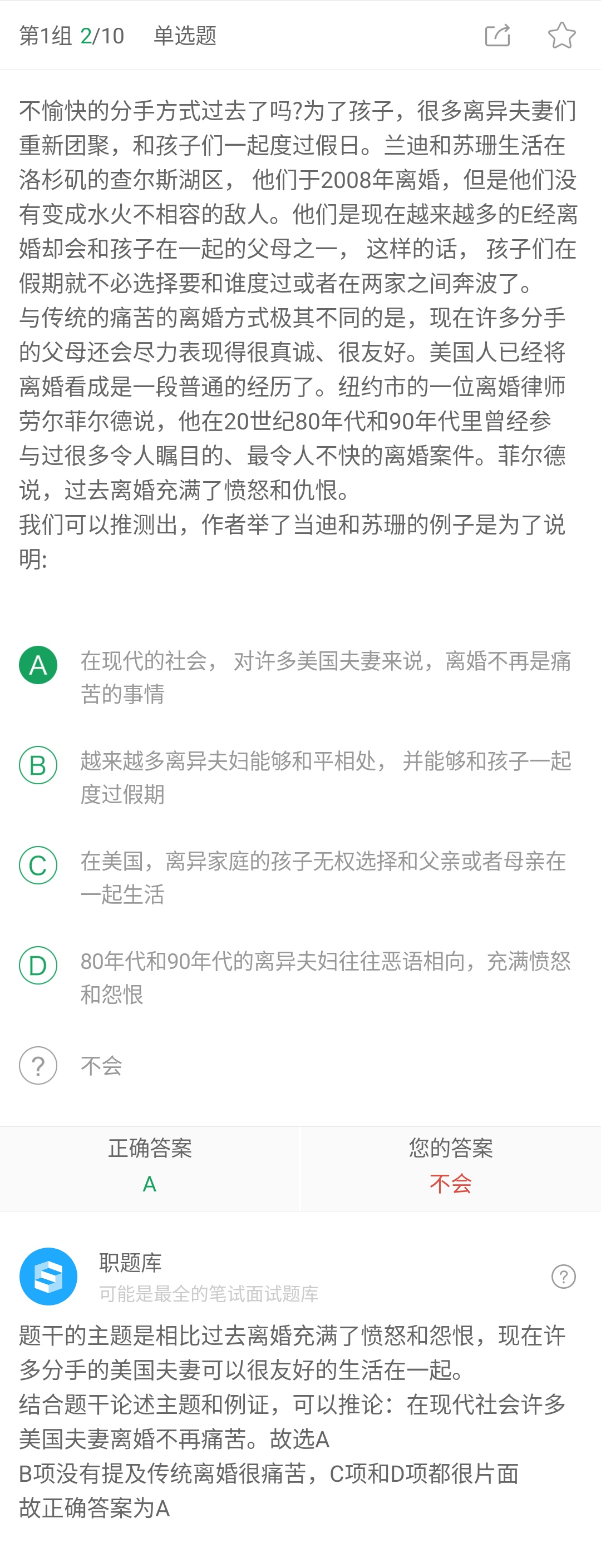Share this question
Image resolution: width=601 pixels, height=1568 pixels.
point(497,35)
